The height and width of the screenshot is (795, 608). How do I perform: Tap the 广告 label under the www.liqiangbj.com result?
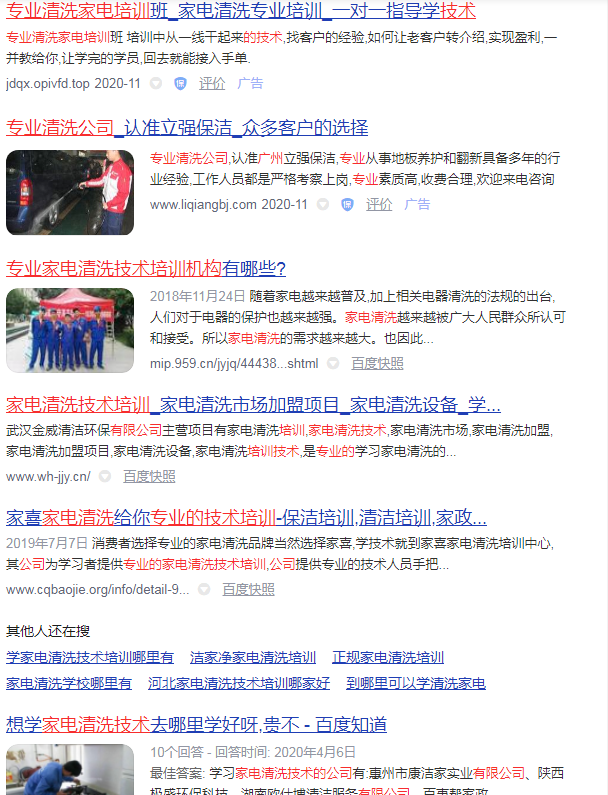(x=417, y=204)
